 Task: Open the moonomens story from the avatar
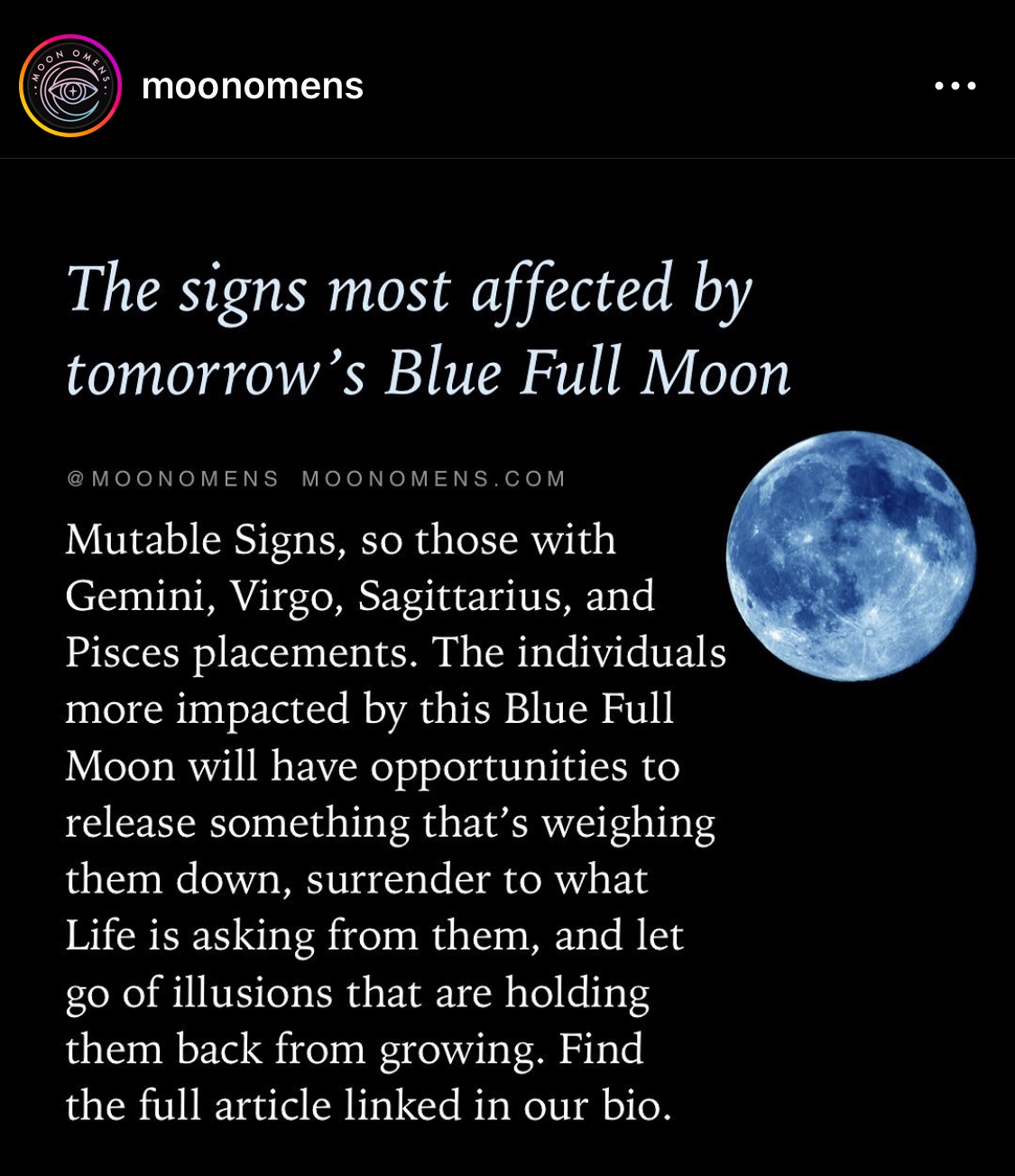[70, 86]
